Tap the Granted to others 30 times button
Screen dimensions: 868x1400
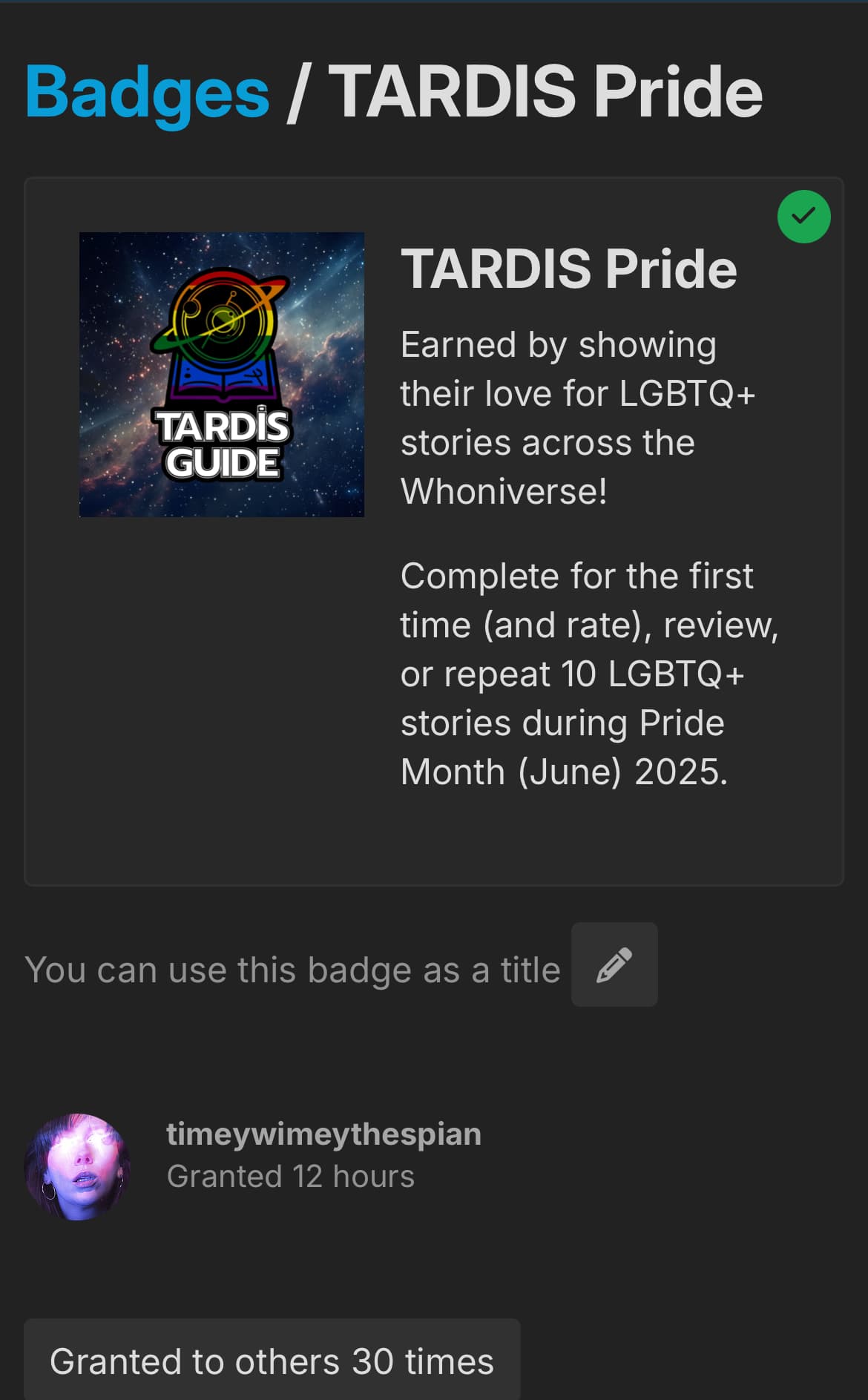(272, 1360)
